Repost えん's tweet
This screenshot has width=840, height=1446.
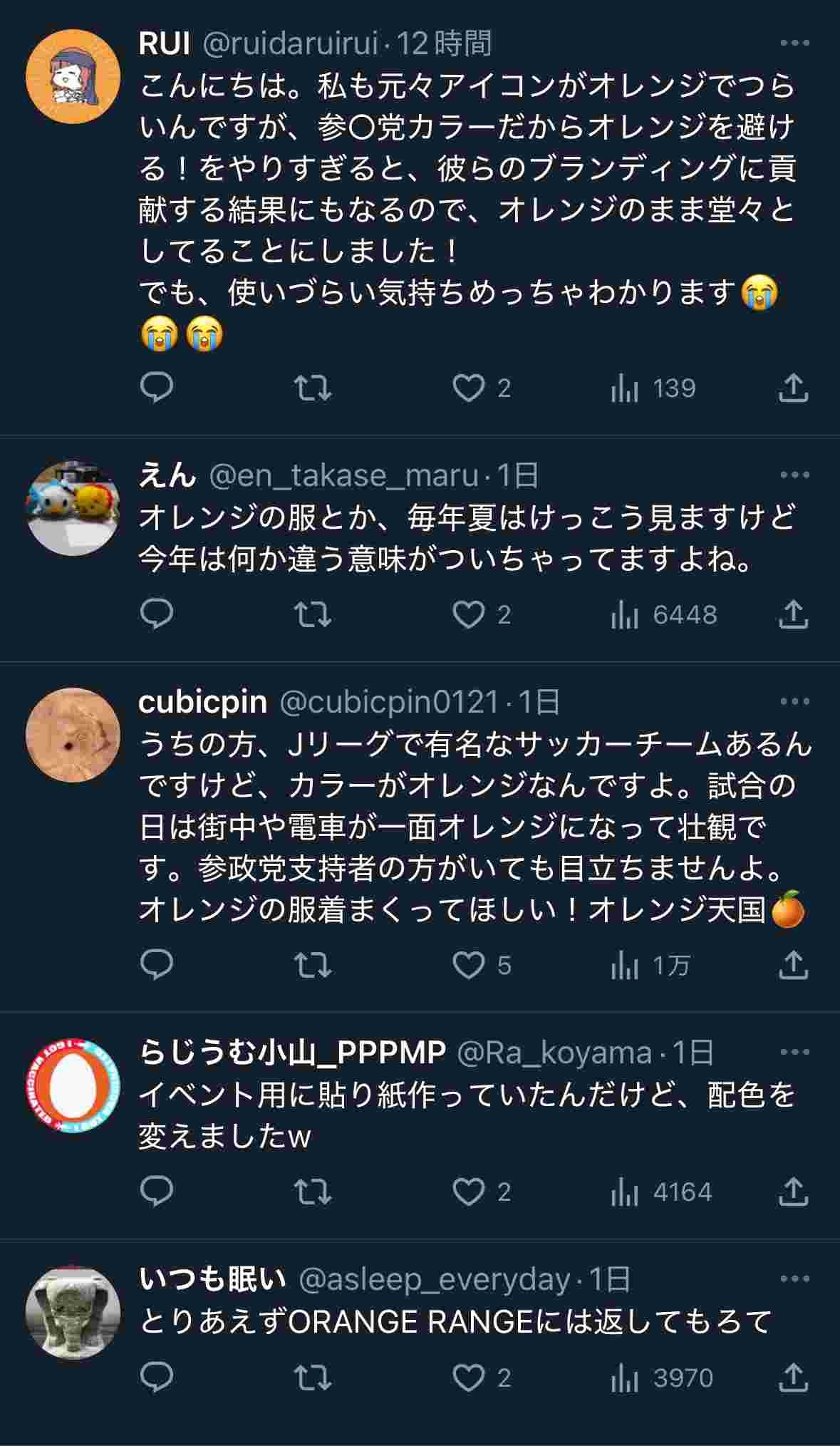tap(313, 614)
